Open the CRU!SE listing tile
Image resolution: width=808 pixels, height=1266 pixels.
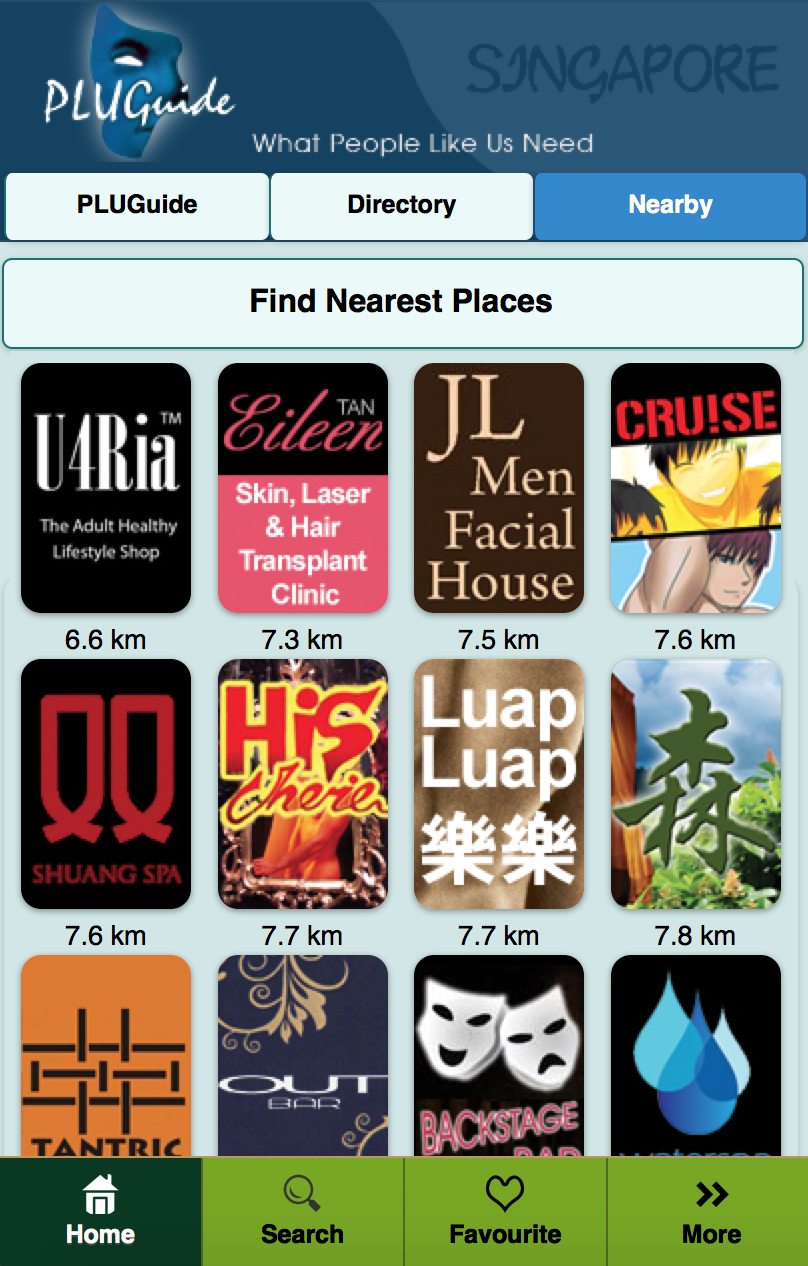[696, 488]
